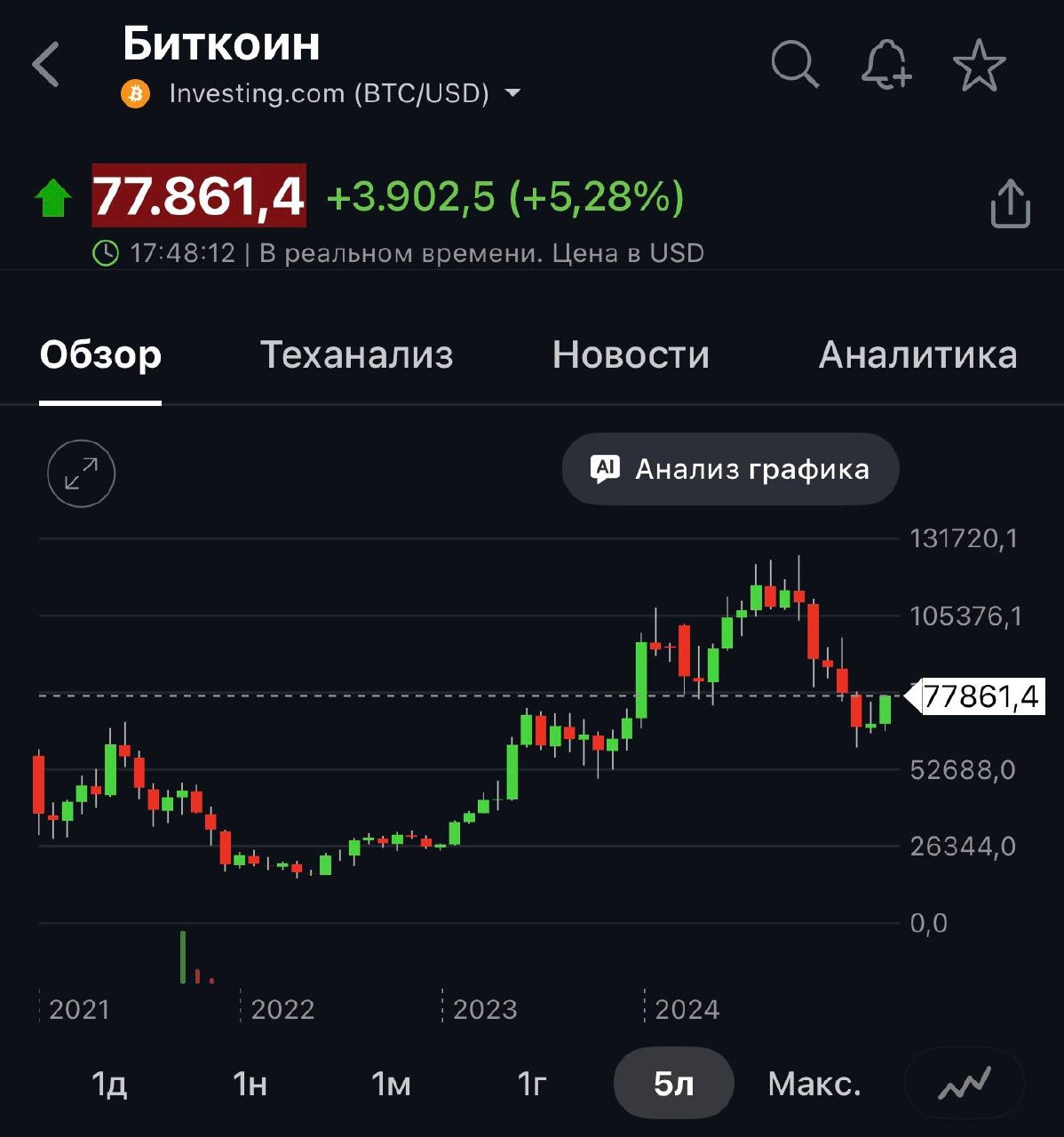This screenshot has width=1064, height=1137.
Task: Add a price alert with the bell
Action: coord(886,65)
